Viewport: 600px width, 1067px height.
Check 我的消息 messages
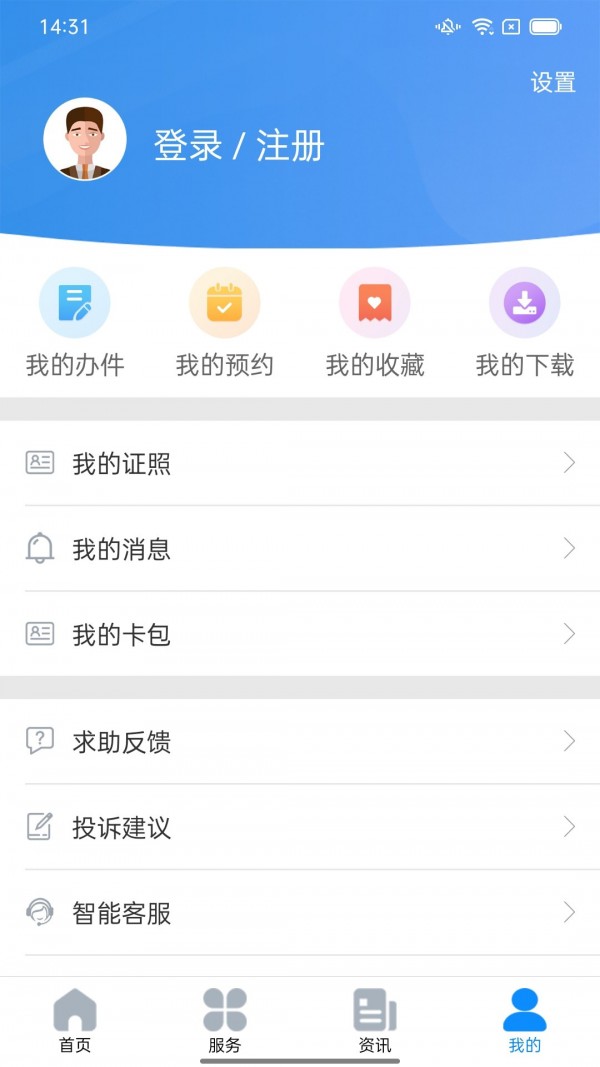click(300, 548)
